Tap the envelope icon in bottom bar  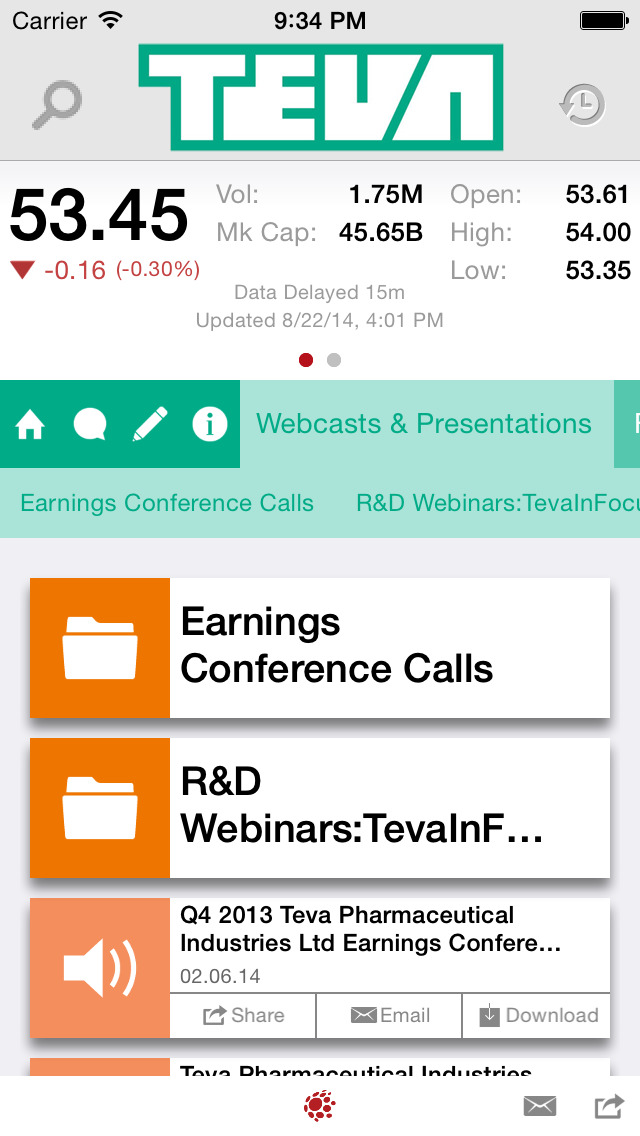point(540,1106)
